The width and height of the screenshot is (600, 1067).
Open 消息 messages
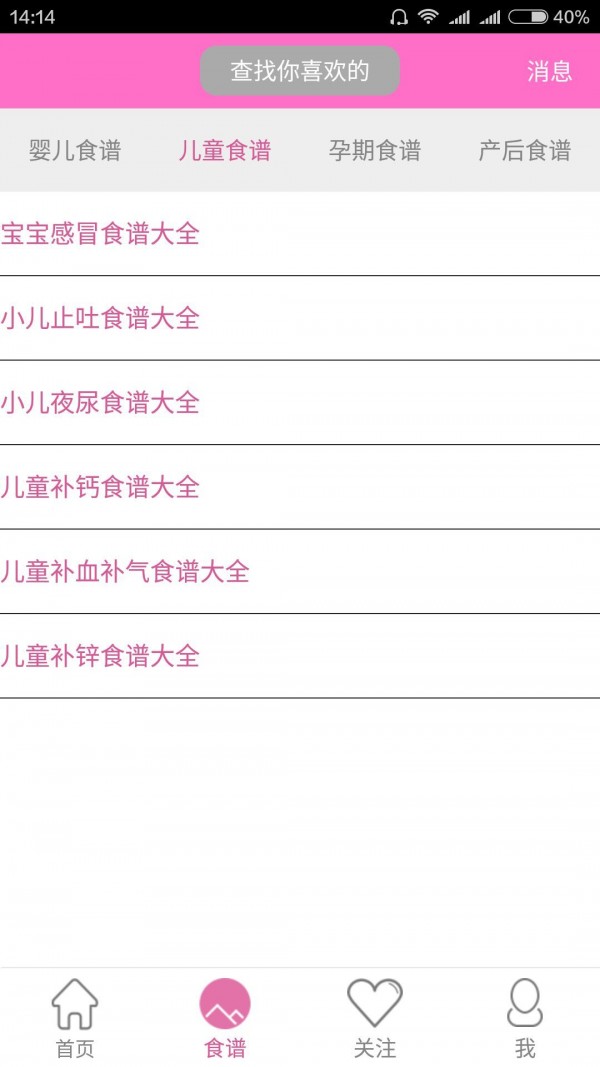pyautogui.click(x=550, y=71)
